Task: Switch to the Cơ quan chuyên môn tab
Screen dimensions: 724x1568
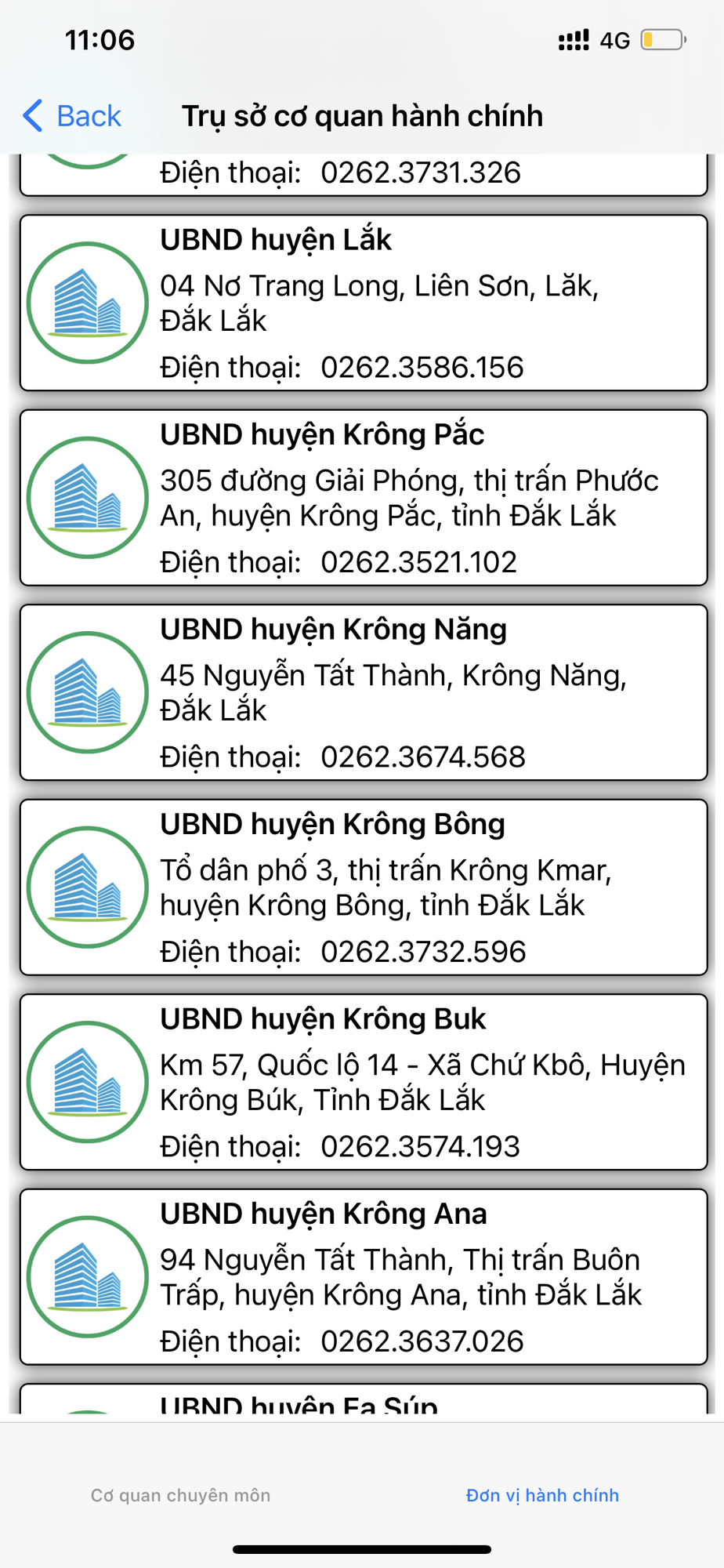Action: coord(181,1495)
